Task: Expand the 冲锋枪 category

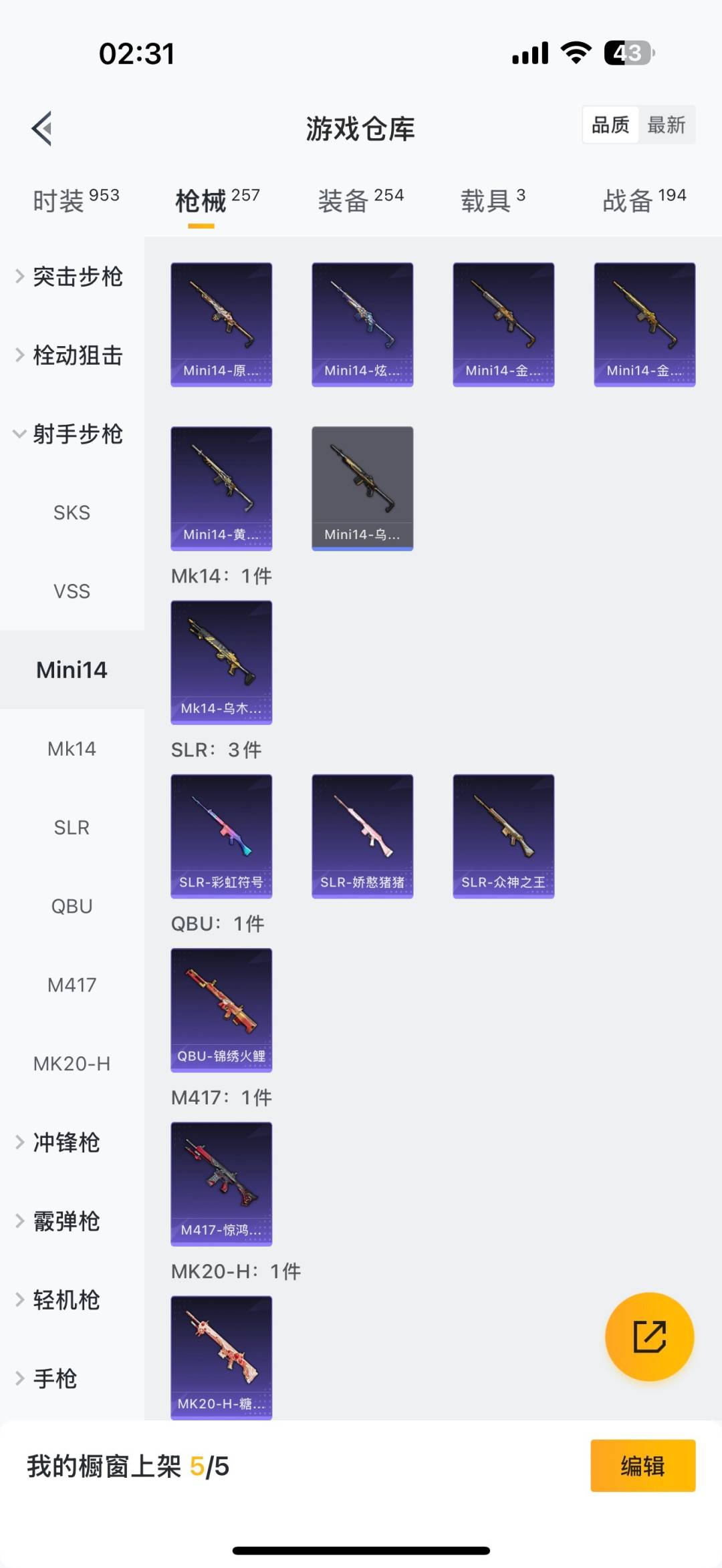Action: (x=67, y=1142)
